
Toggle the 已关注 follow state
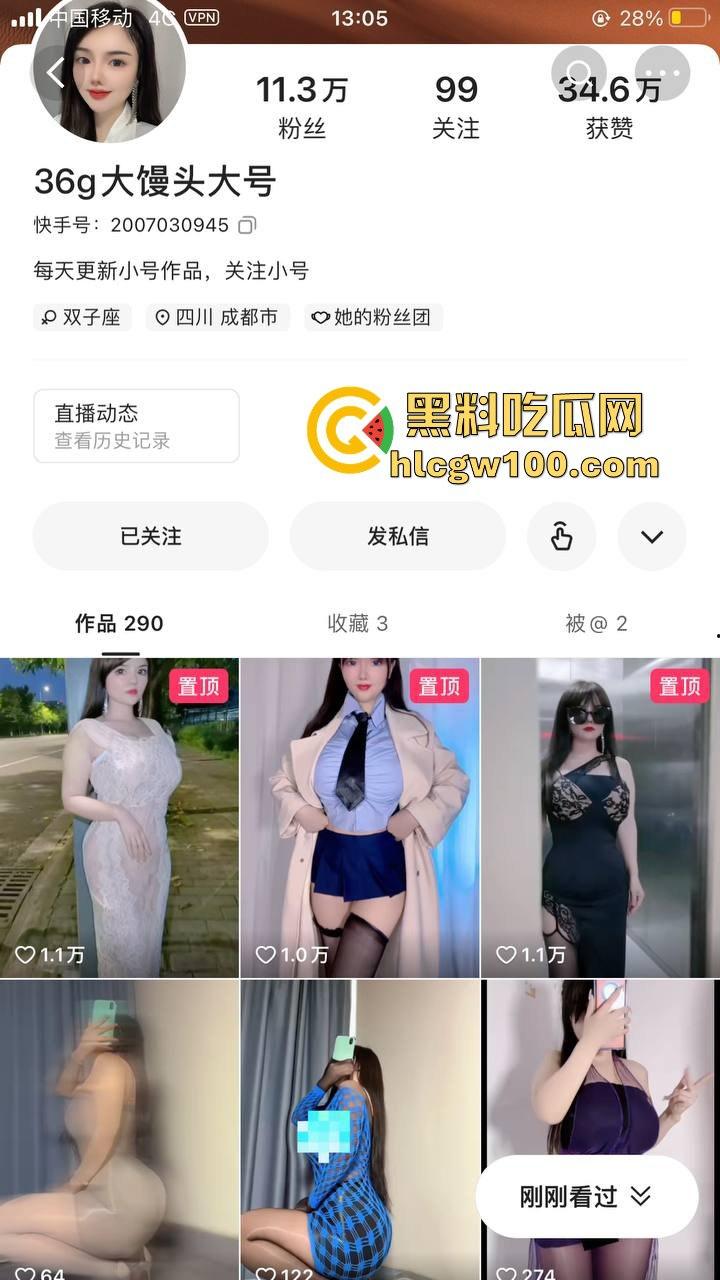click(x=150, y=536)
